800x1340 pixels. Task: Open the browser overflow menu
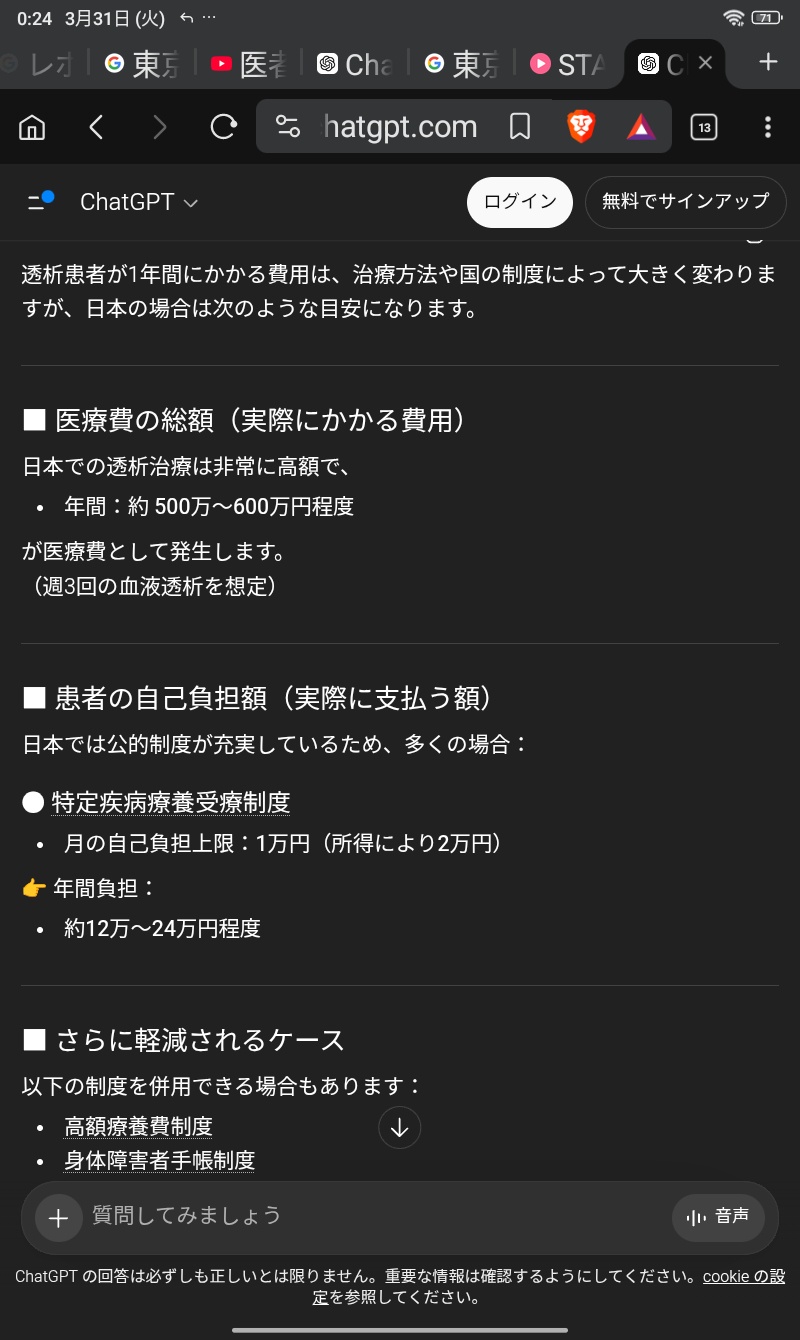(x=767, y=127)
